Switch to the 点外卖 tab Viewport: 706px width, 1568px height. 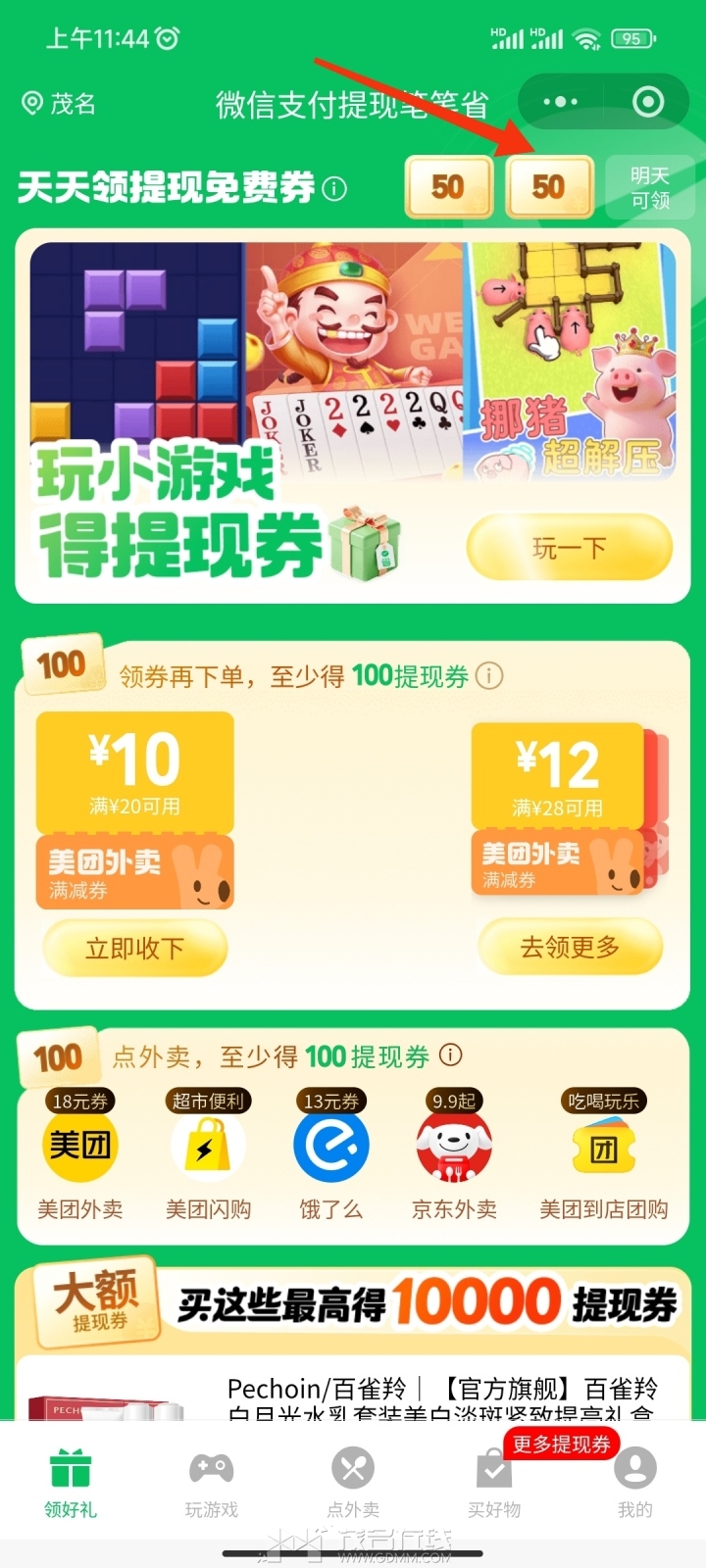(x=353, y=1484)
